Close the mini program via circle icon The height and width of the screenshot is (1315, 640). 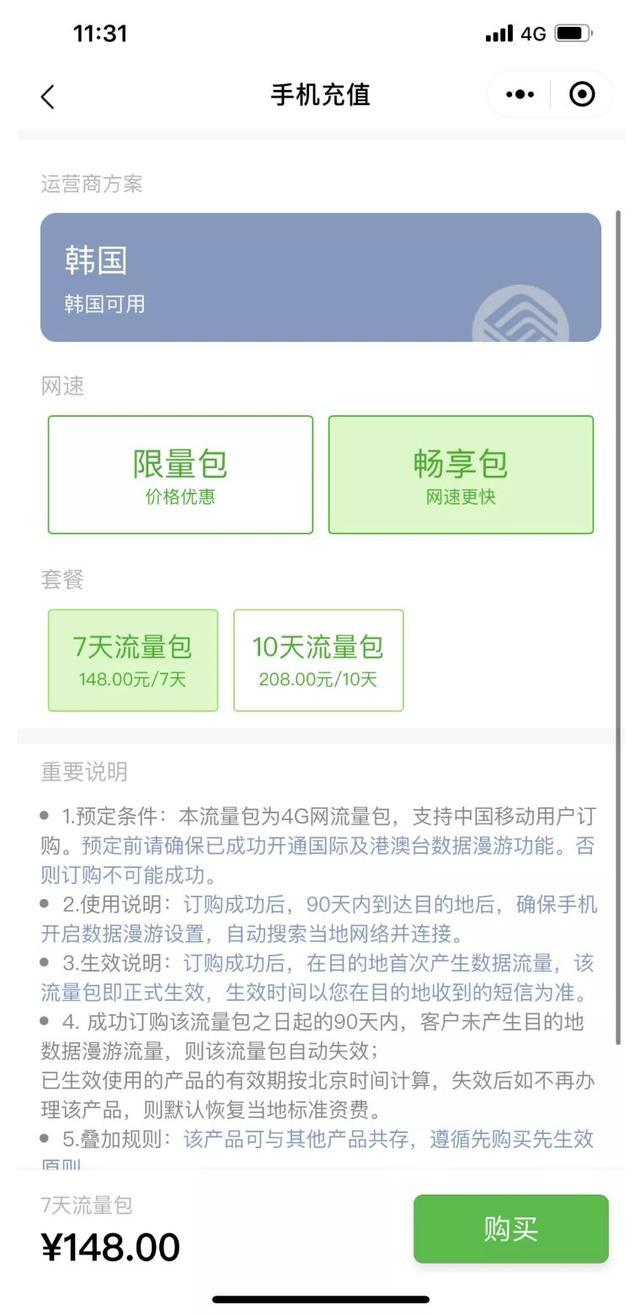tap(582, 95)
